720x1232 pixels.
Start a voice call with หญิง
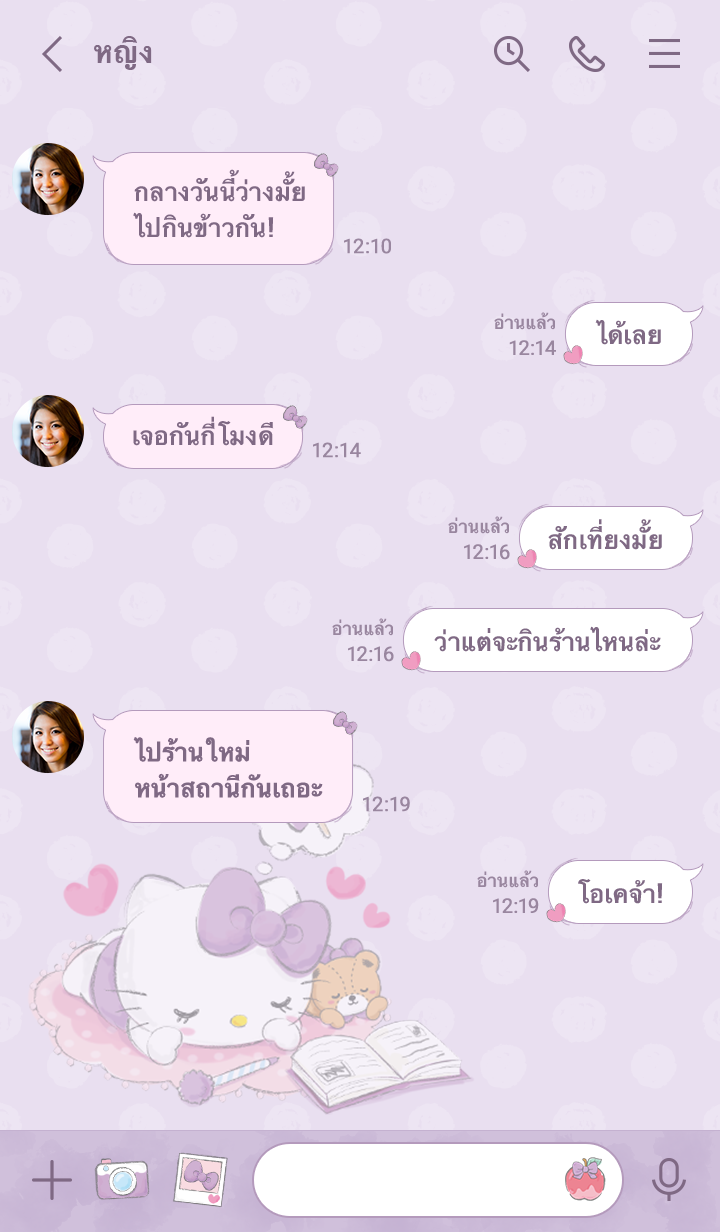587,54
